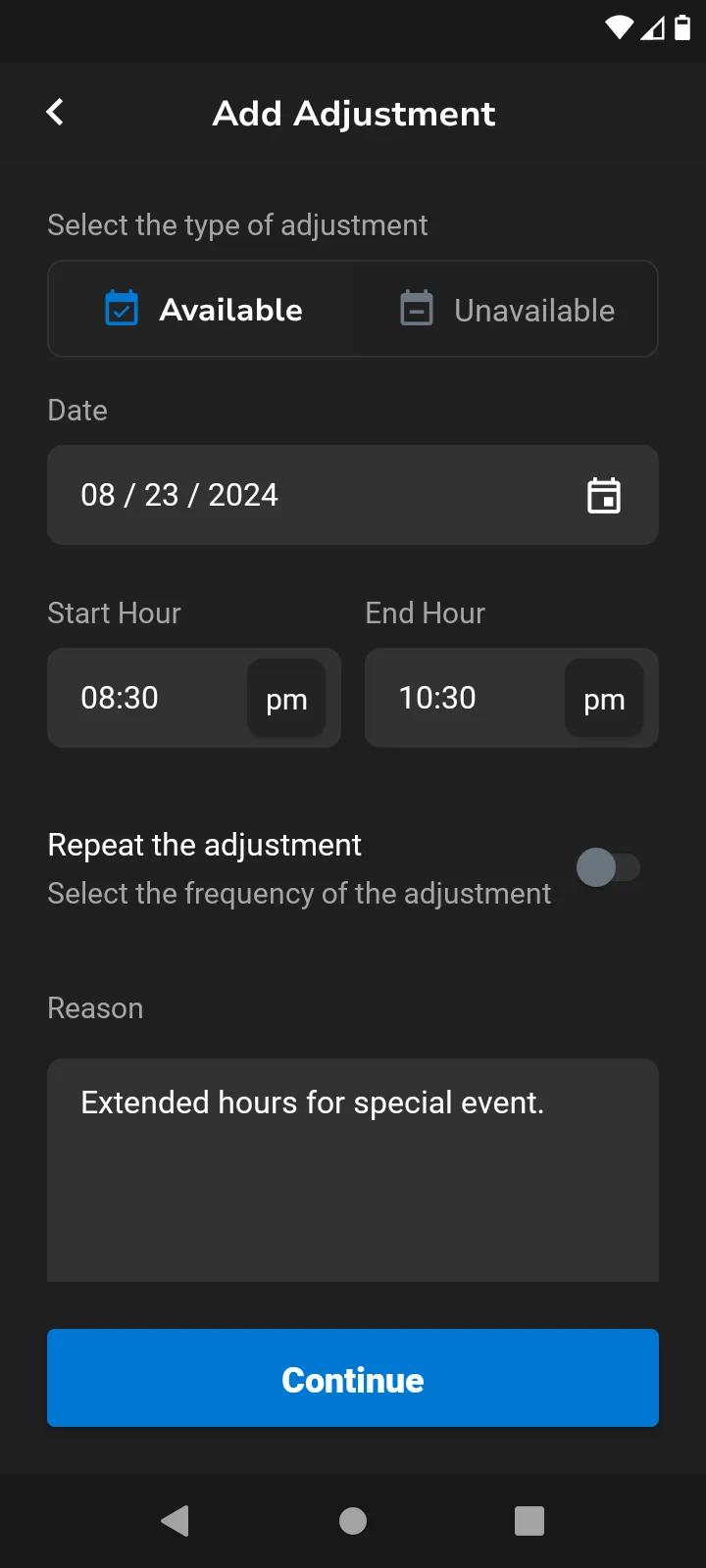Enable the Repeat the adjustment switch
706x1568 pixels.
click(608, 867)
